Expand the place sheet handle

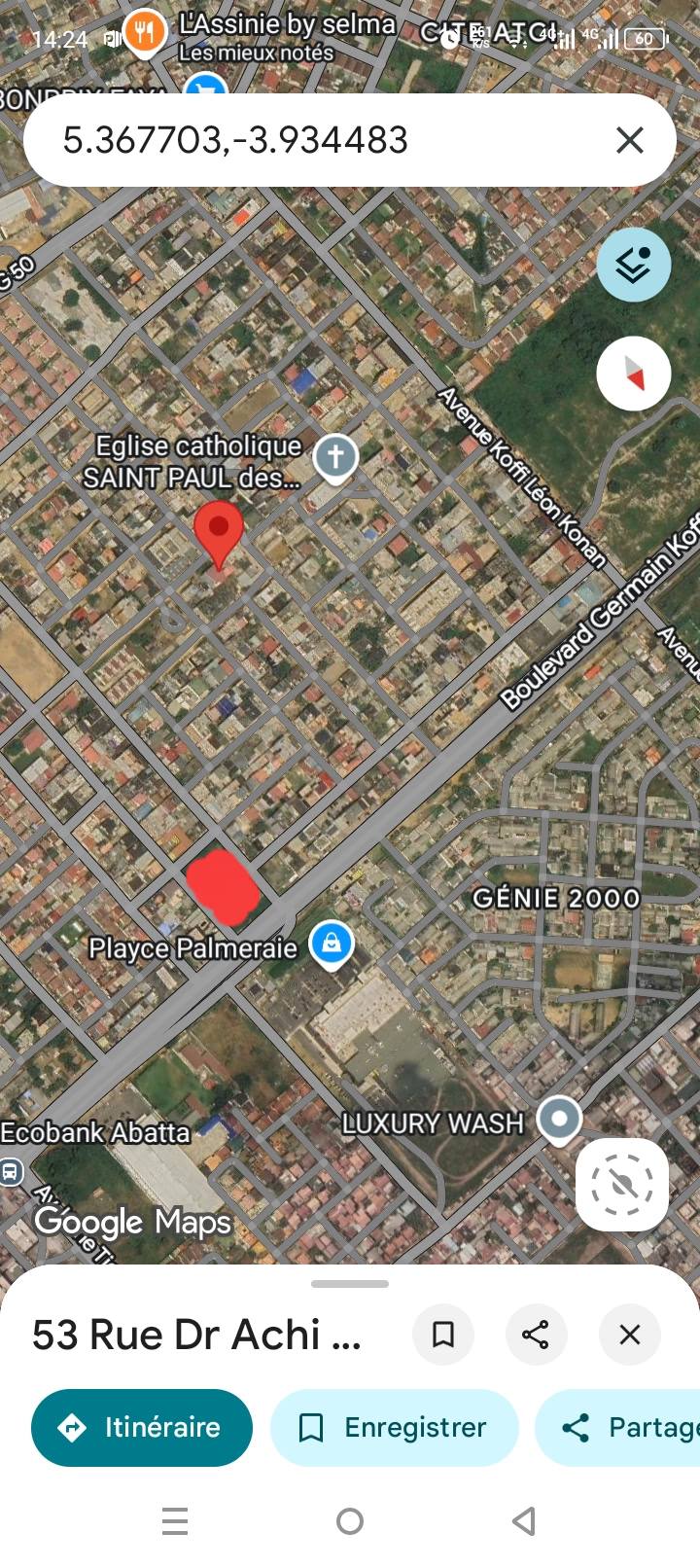(x=350, y=1284)
